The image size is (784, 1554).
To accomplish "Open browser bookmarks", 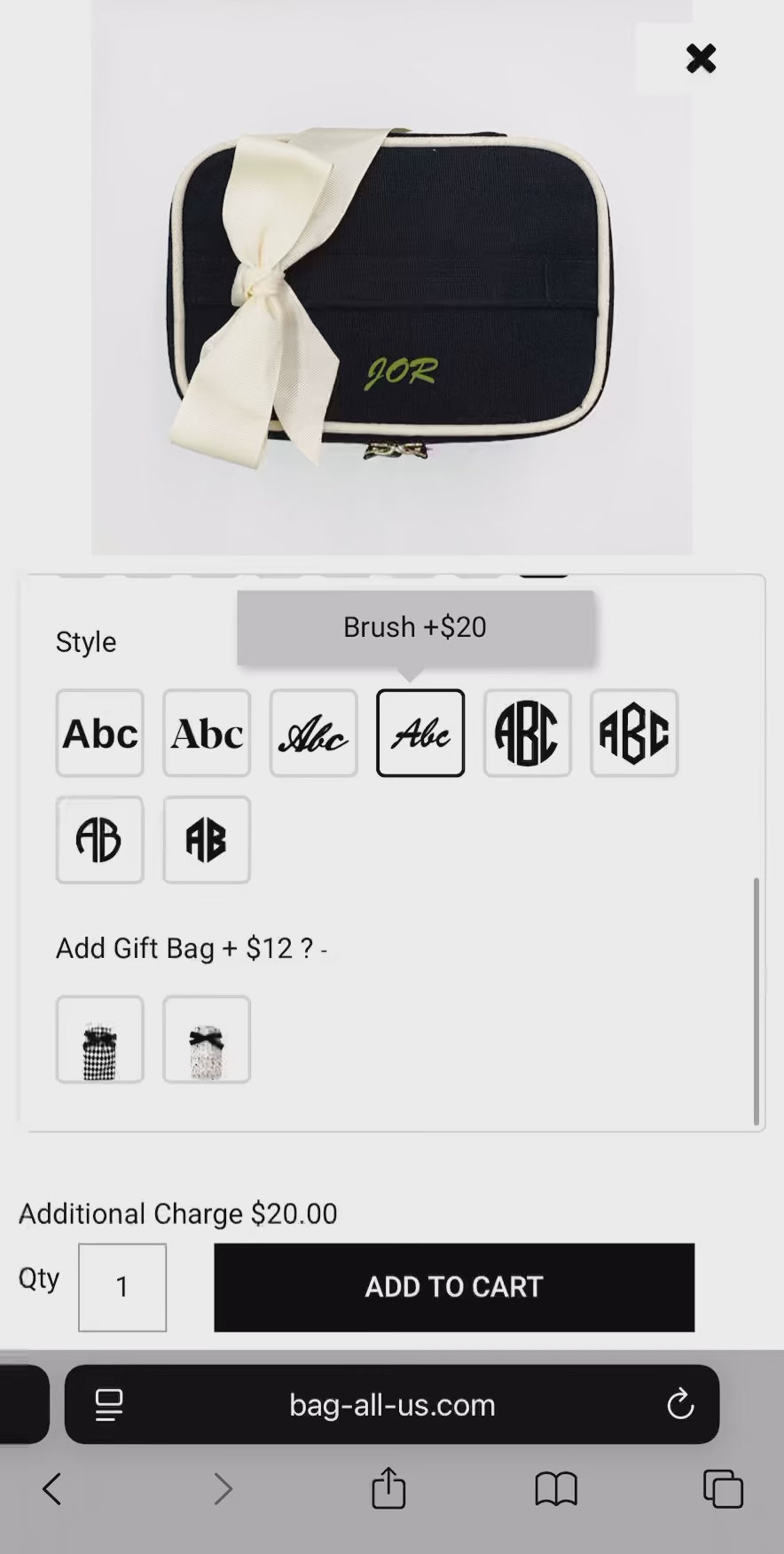I will point(556,1488).
